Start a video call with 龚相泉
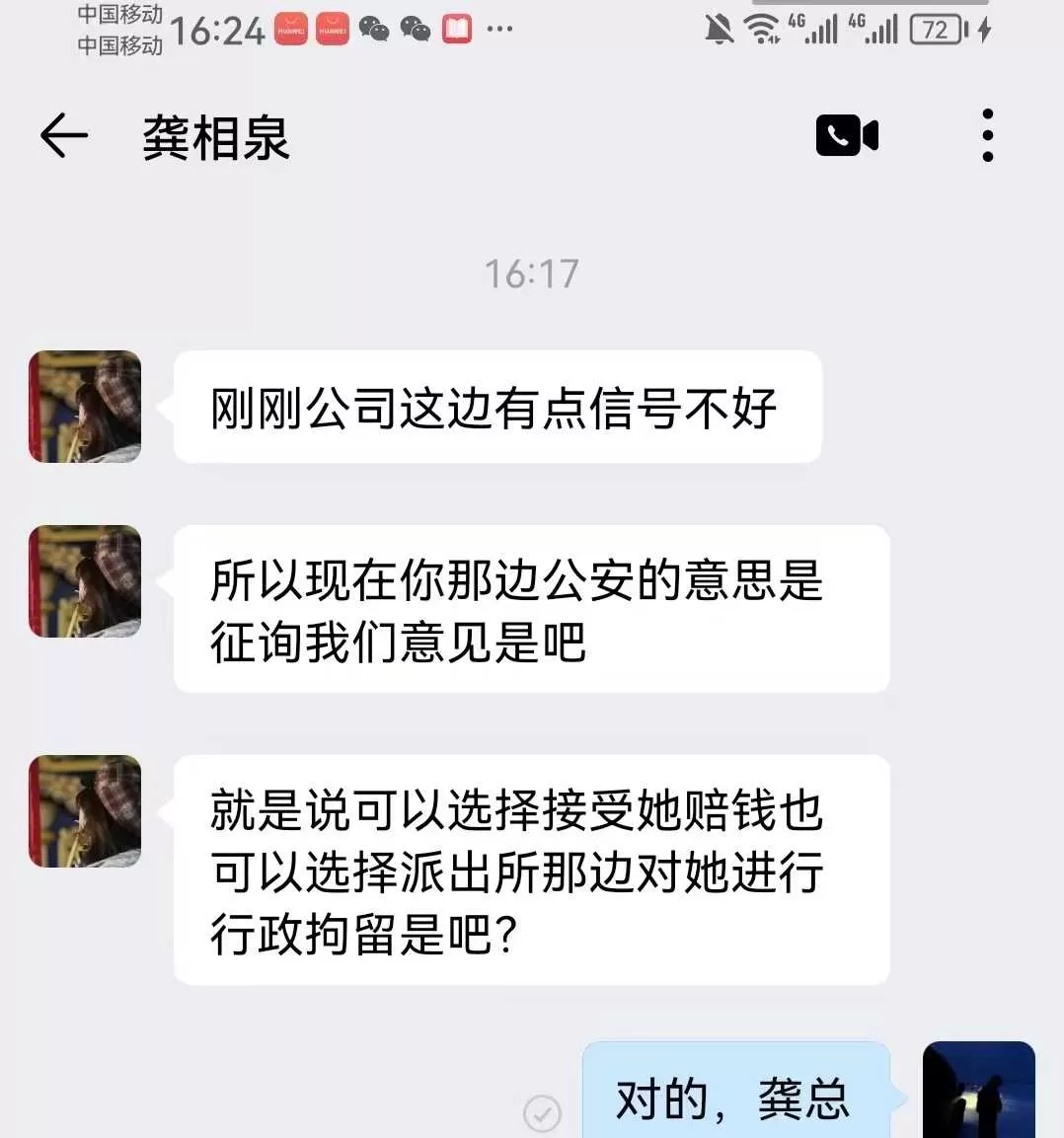1064x1138 pixels. (847, 135)
